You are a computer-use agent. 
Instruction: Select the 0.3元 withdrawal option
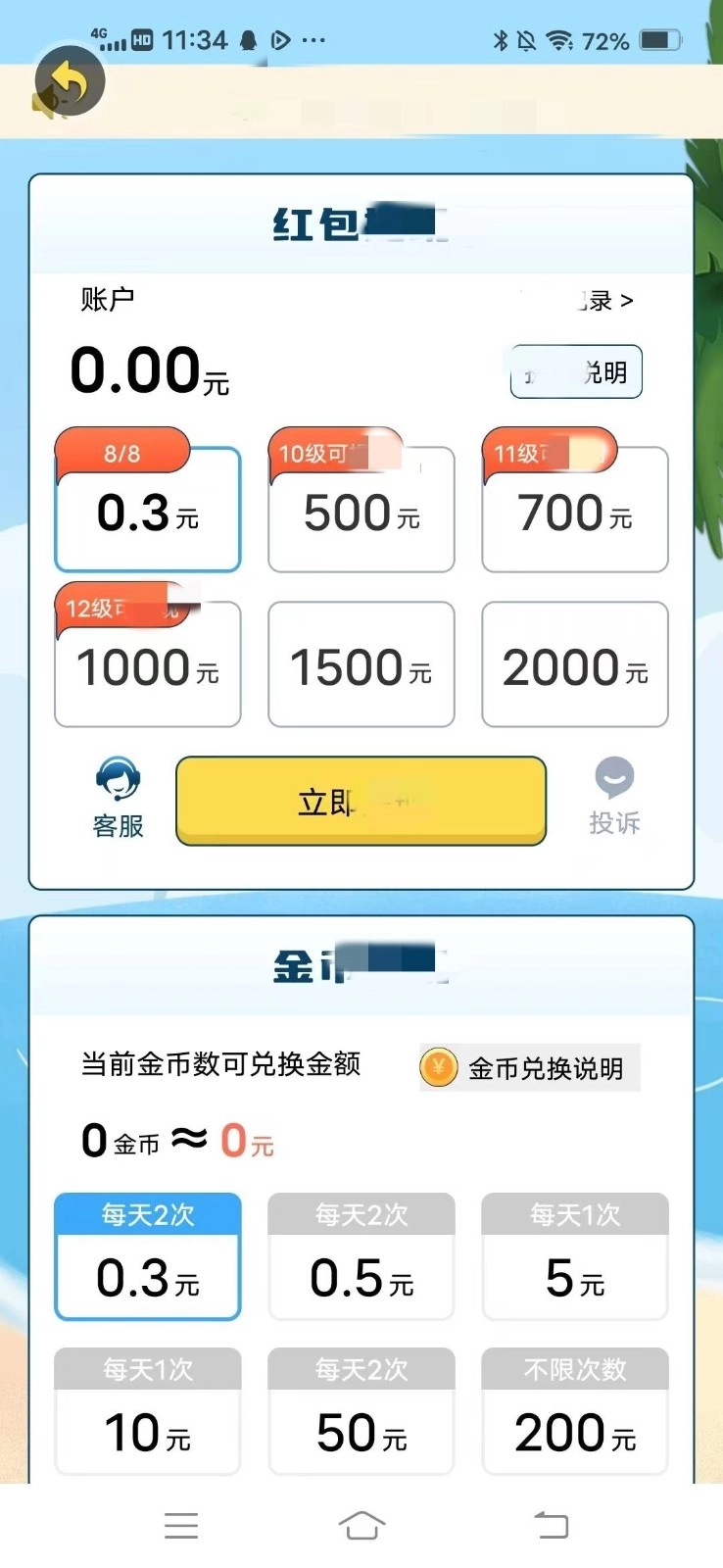point(147,510)
